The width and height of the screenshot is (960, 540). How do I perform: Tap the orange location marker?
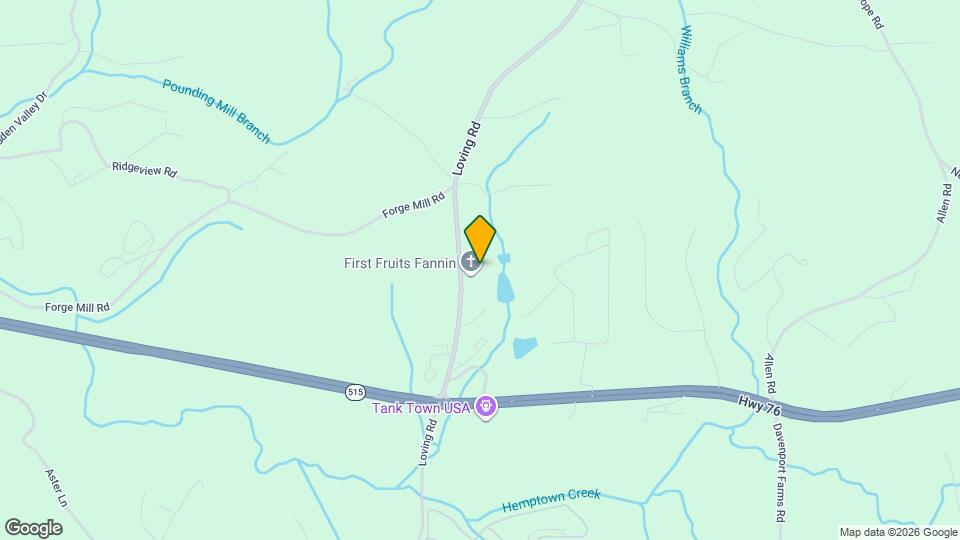pyautogui.click(x=480, y=238)
